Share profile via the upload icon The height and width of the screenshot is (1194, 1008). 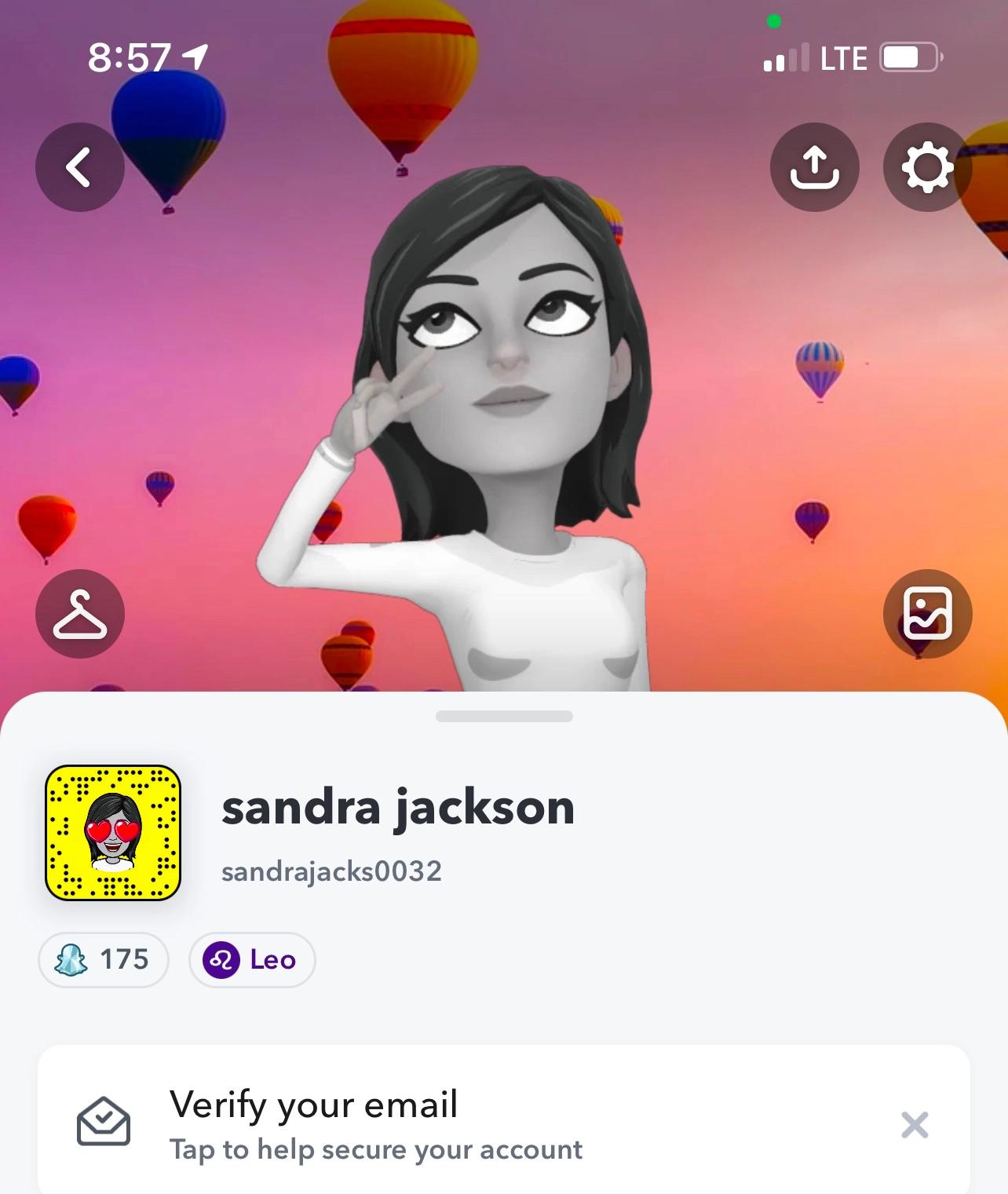tap(814, 167)
